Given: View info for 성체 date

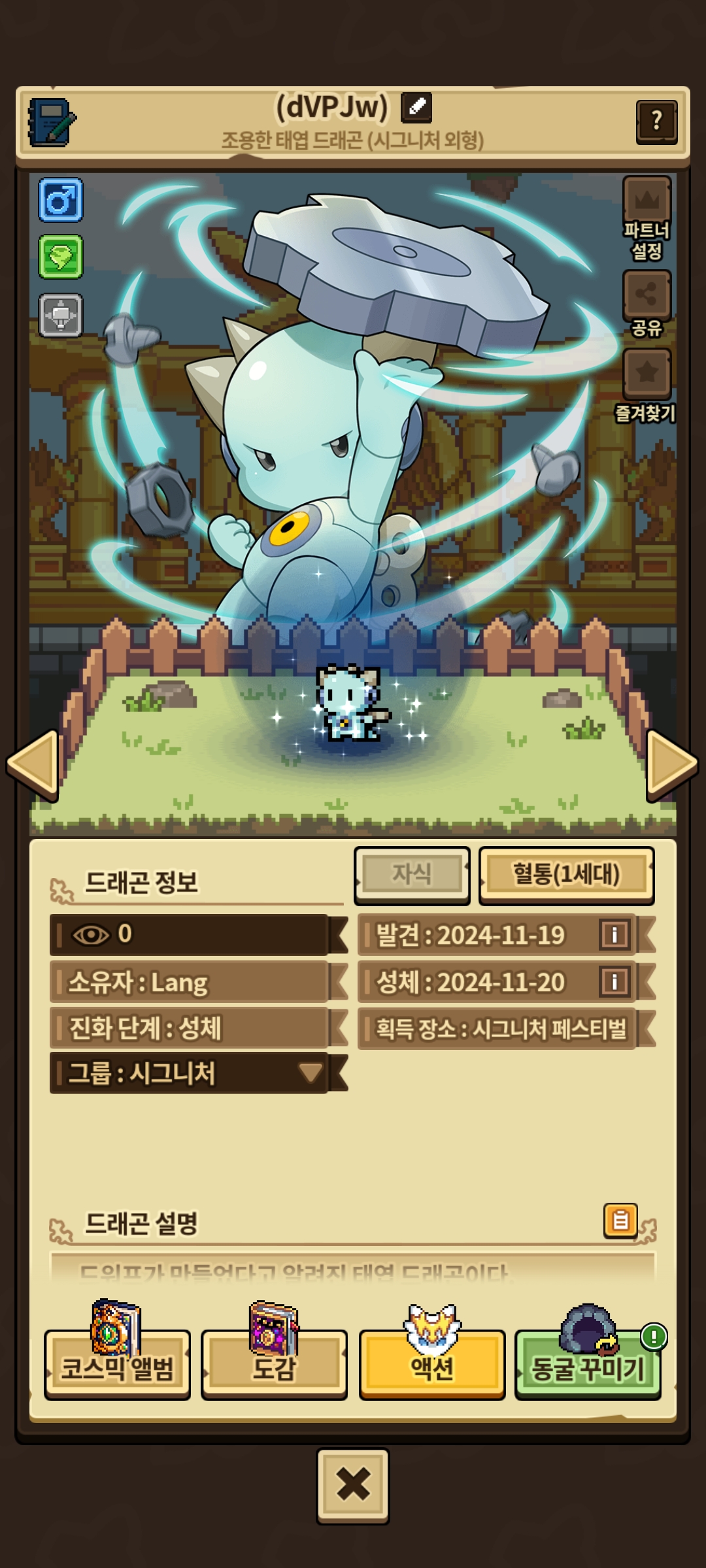Looking at the screenshot, I should click(x=614, y=982).
